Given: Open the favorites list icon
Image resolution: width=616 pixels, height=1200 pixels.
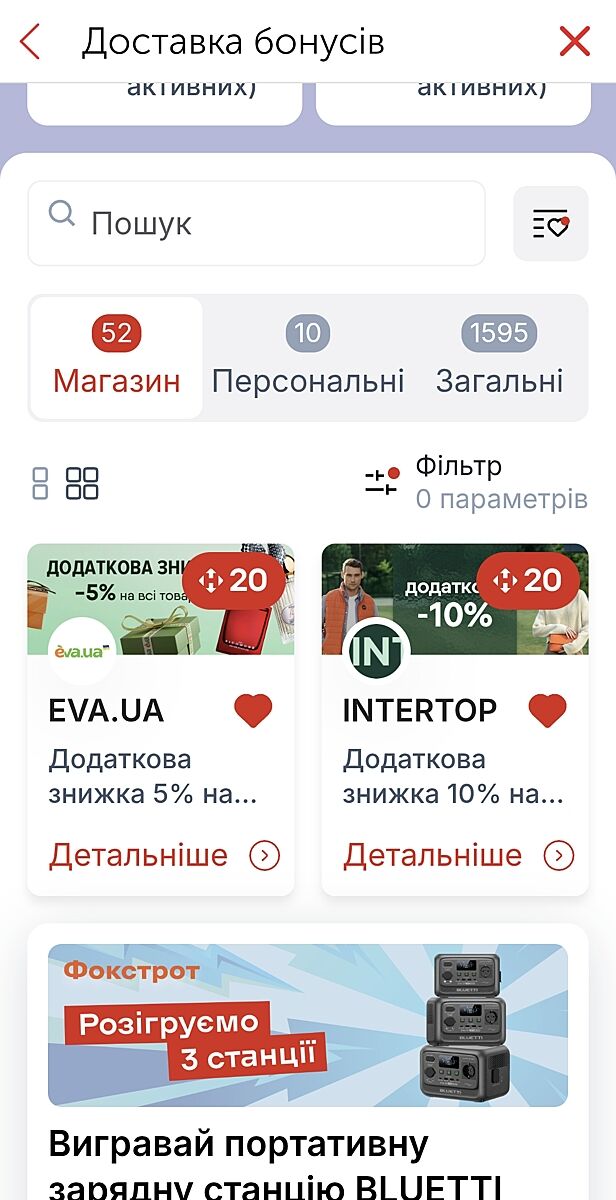Looking at the screenshot, I should pos(550,224).
